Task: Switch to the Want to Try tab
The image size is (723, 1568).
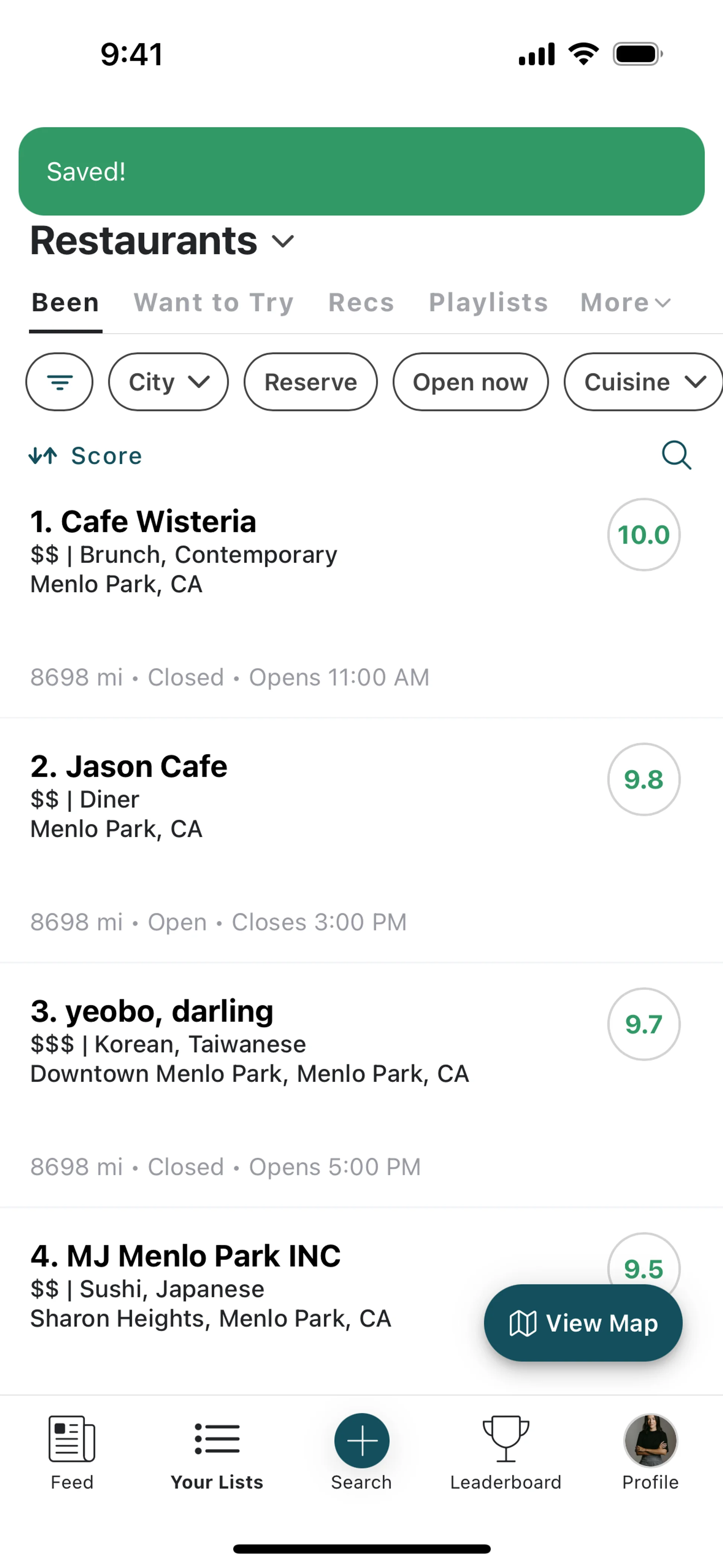Action: pyautogui.click(x=214, y=303)
